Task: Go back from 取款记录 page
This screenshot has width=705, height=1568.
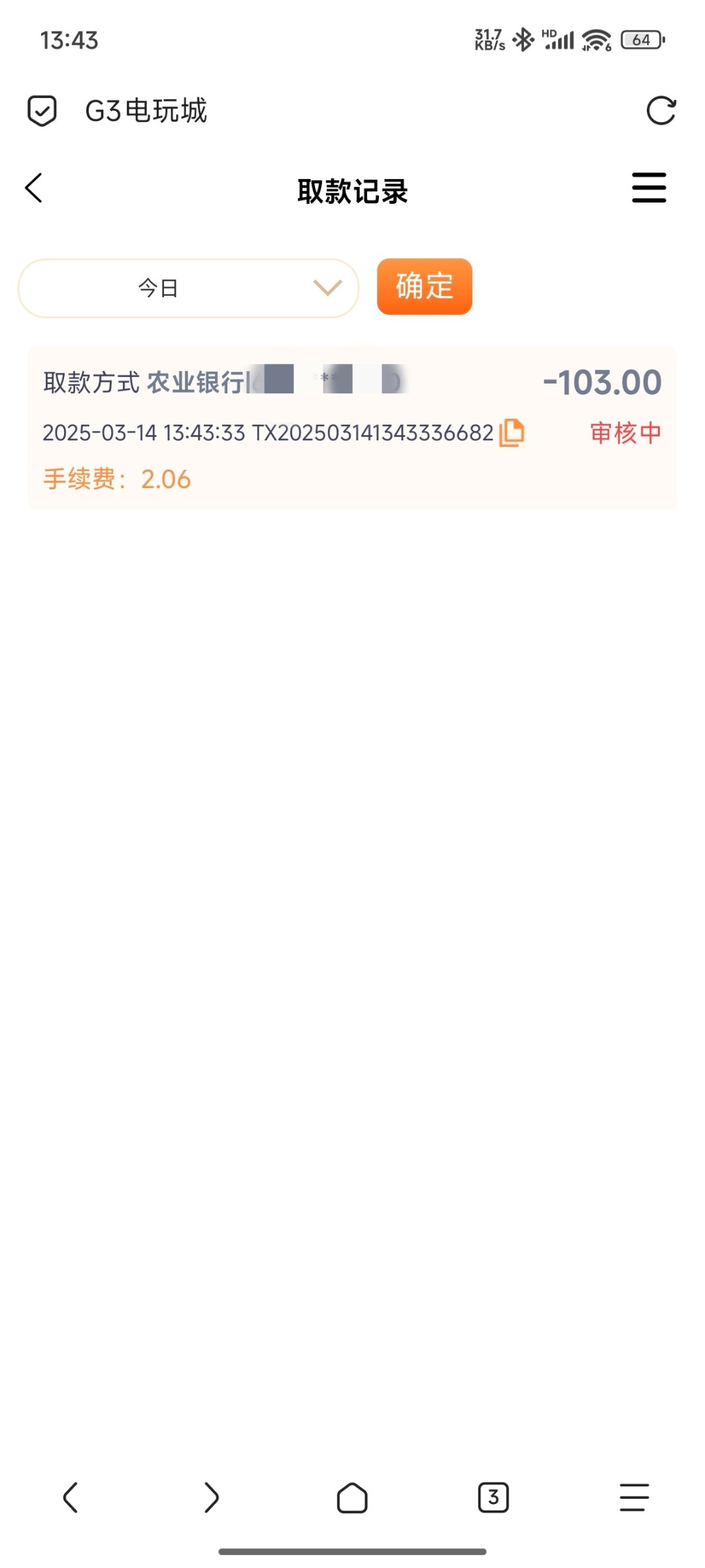Action: [34, 188]
